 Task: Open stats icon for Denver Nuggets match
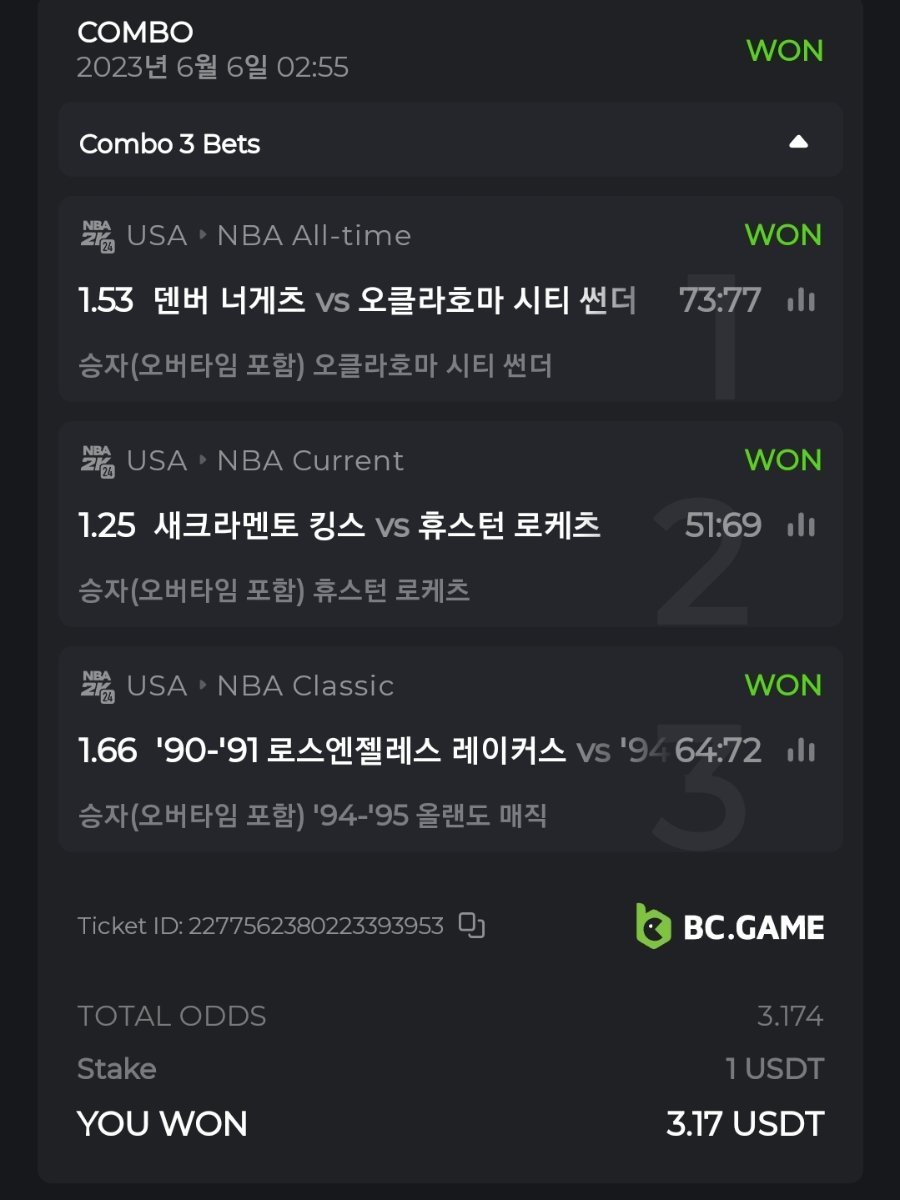coord(800,300)
